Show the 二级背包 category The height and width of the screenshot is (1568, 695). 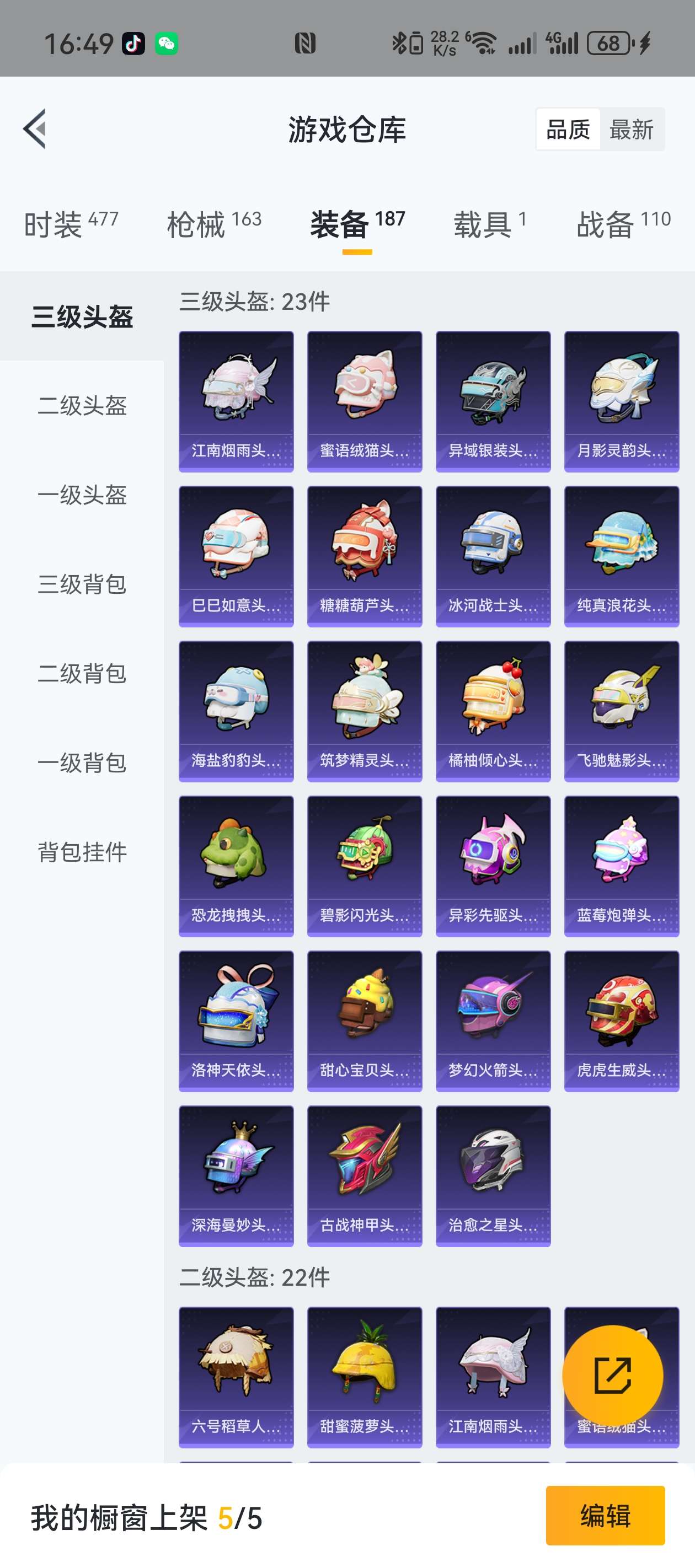pyautogui.click(x=82, y=673)
